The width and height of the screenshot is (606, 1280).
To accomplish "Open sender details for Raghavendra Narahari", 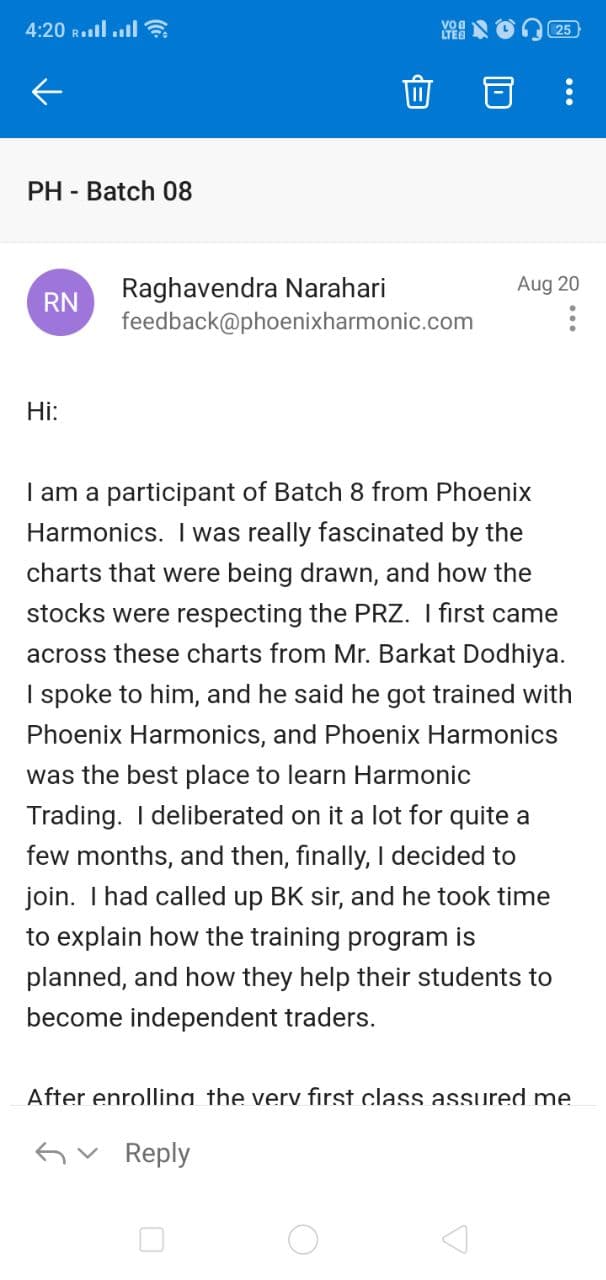I will [x=253, y=288].
